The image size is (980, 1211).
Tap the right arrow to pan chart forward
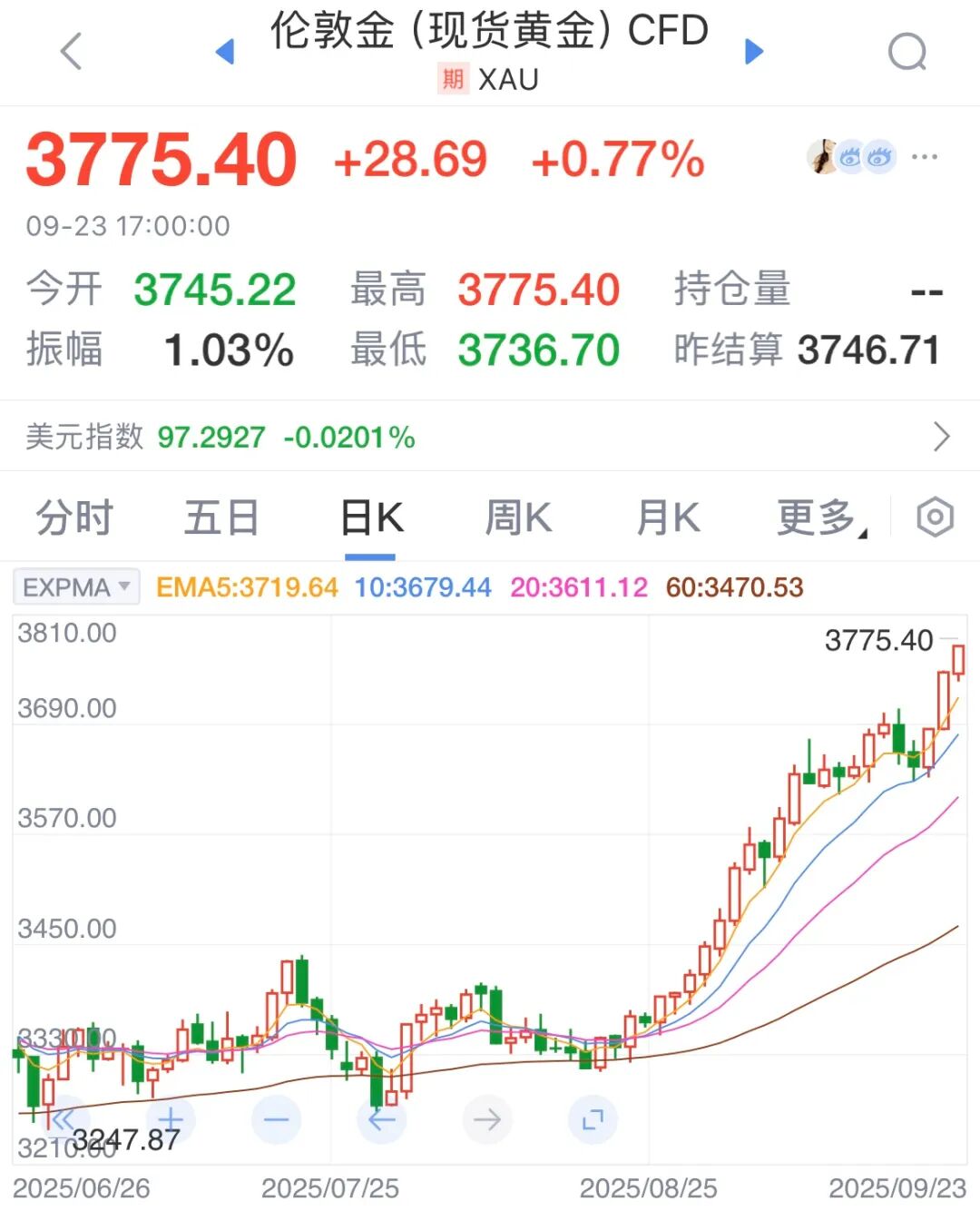click(x=487, y=1119)
